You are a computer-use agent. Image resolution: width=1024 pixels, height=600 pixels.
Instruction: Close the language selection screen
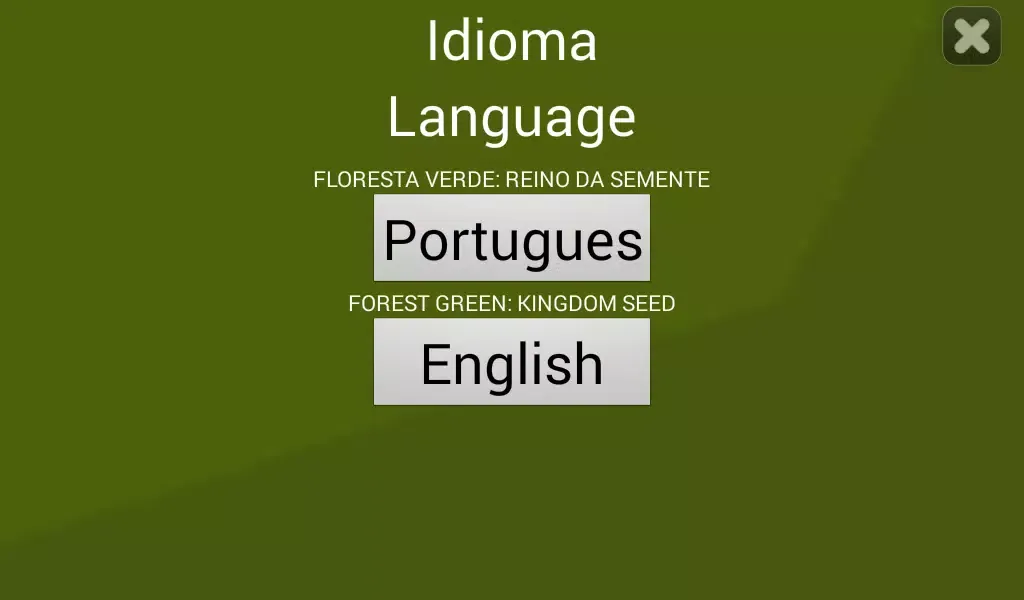[x=971, y=36]
